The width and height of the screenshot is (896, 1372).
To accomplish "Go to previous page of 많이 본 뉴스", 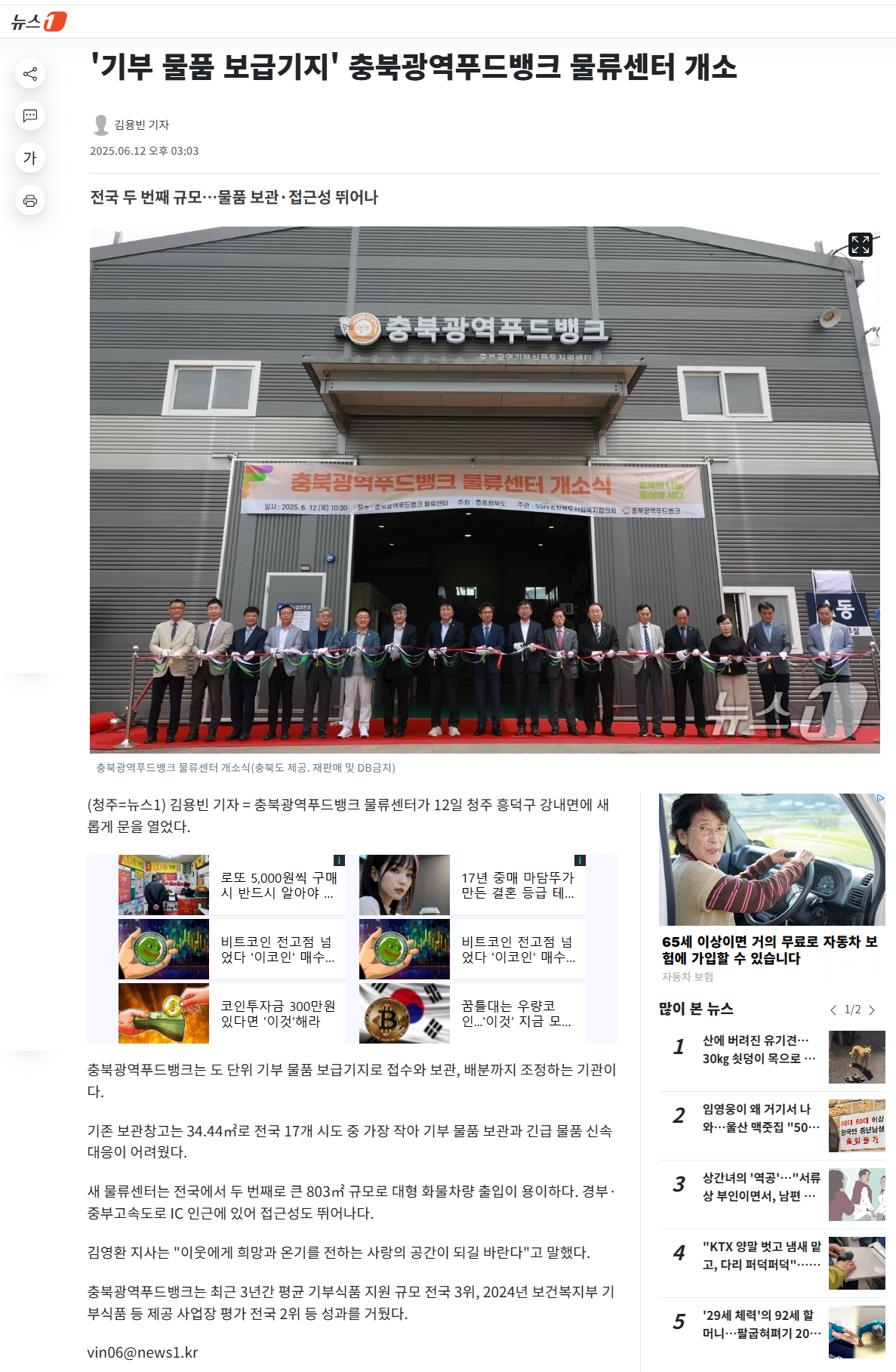I will pos(833,1010).
